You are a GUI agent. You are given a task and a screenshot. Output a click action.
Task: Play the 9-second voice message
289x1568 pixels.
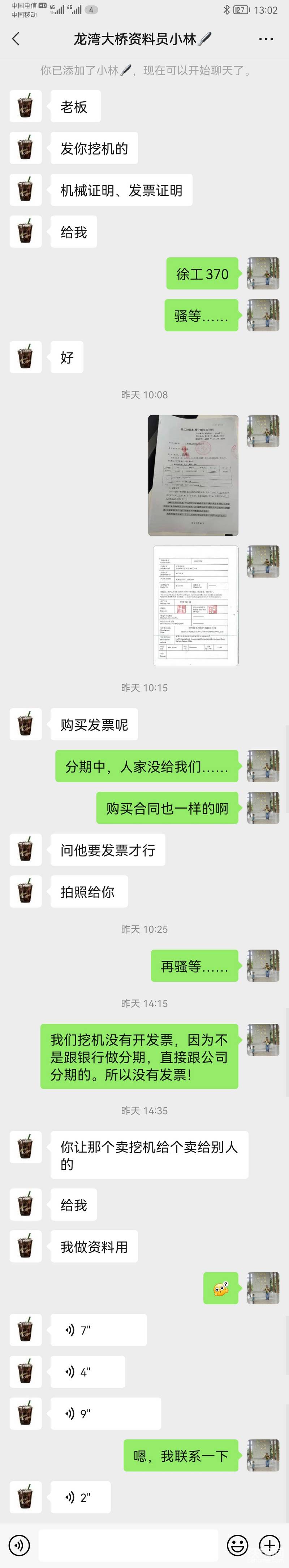point(105,1413)
